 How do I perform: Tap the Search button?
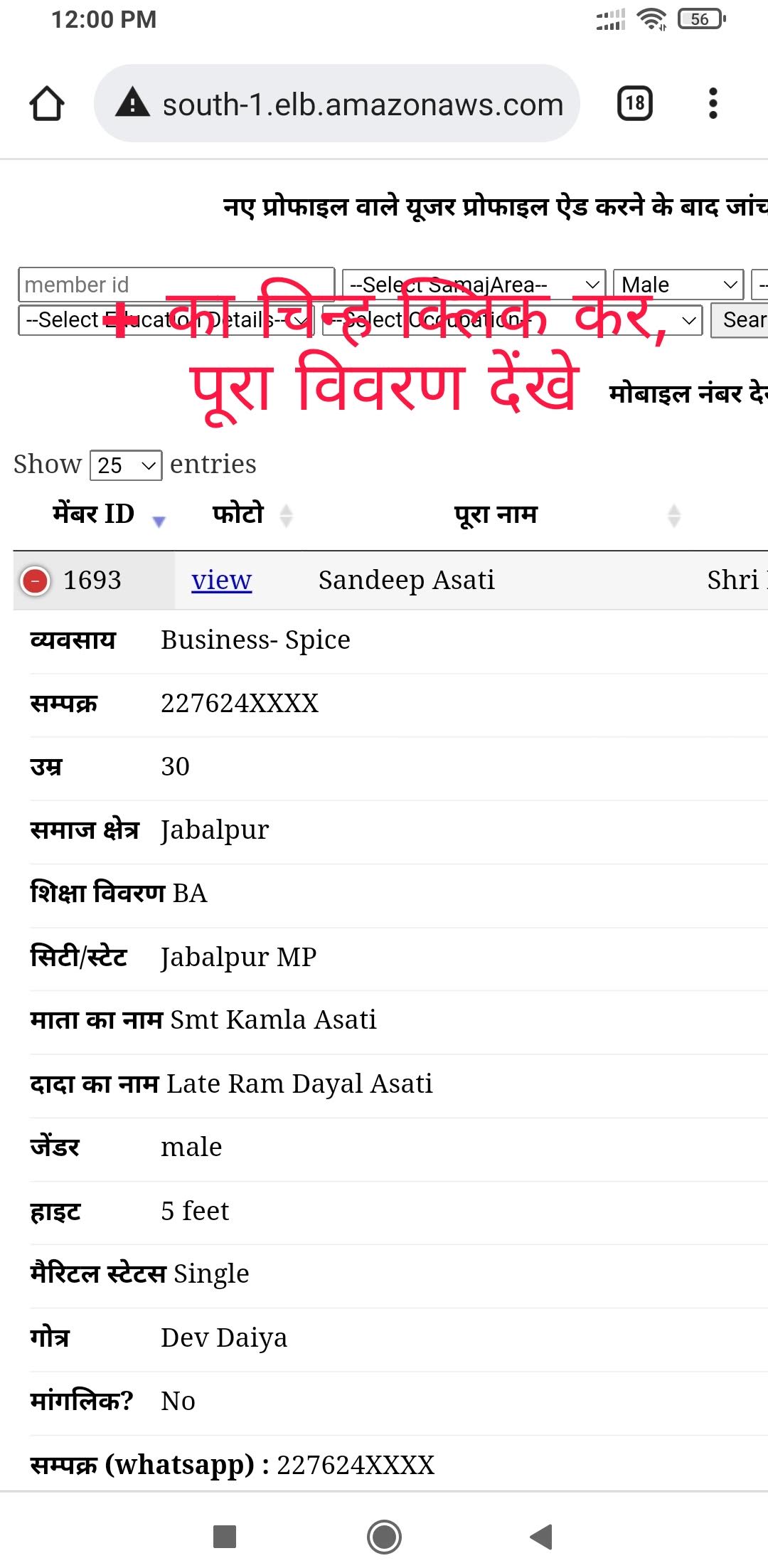740,320
